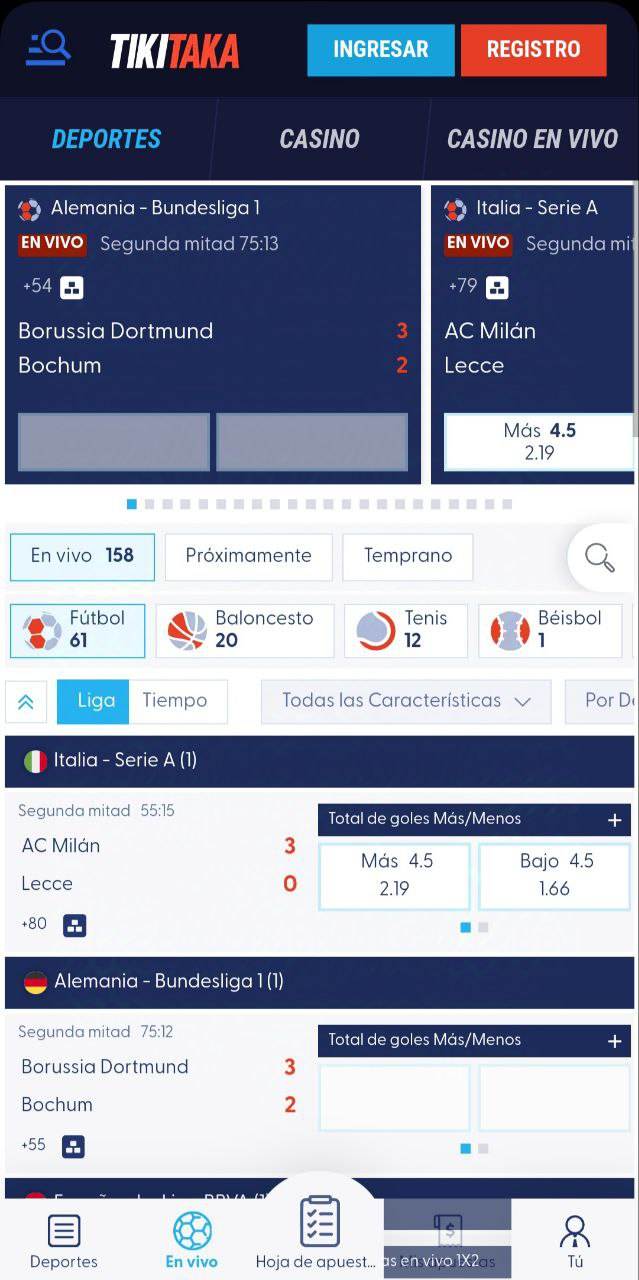Image resolution: width=639 pixels, height=1280 pixels.
Task: Open the Borussia Dortmund vs Bochum featured card
Action: point(213,334)
